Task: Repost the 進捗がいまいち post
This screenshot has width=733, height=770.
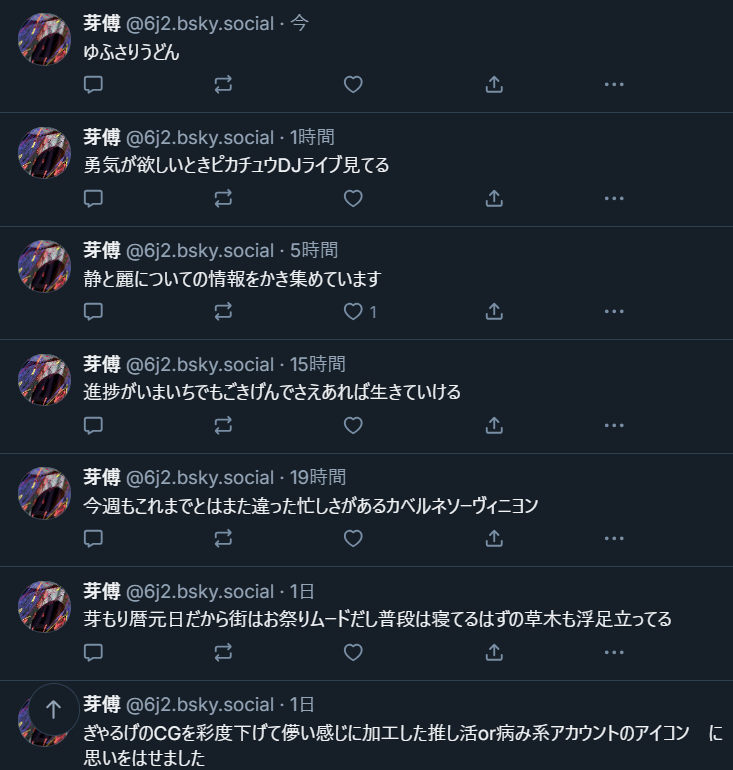Action: (x=223, y=426)
